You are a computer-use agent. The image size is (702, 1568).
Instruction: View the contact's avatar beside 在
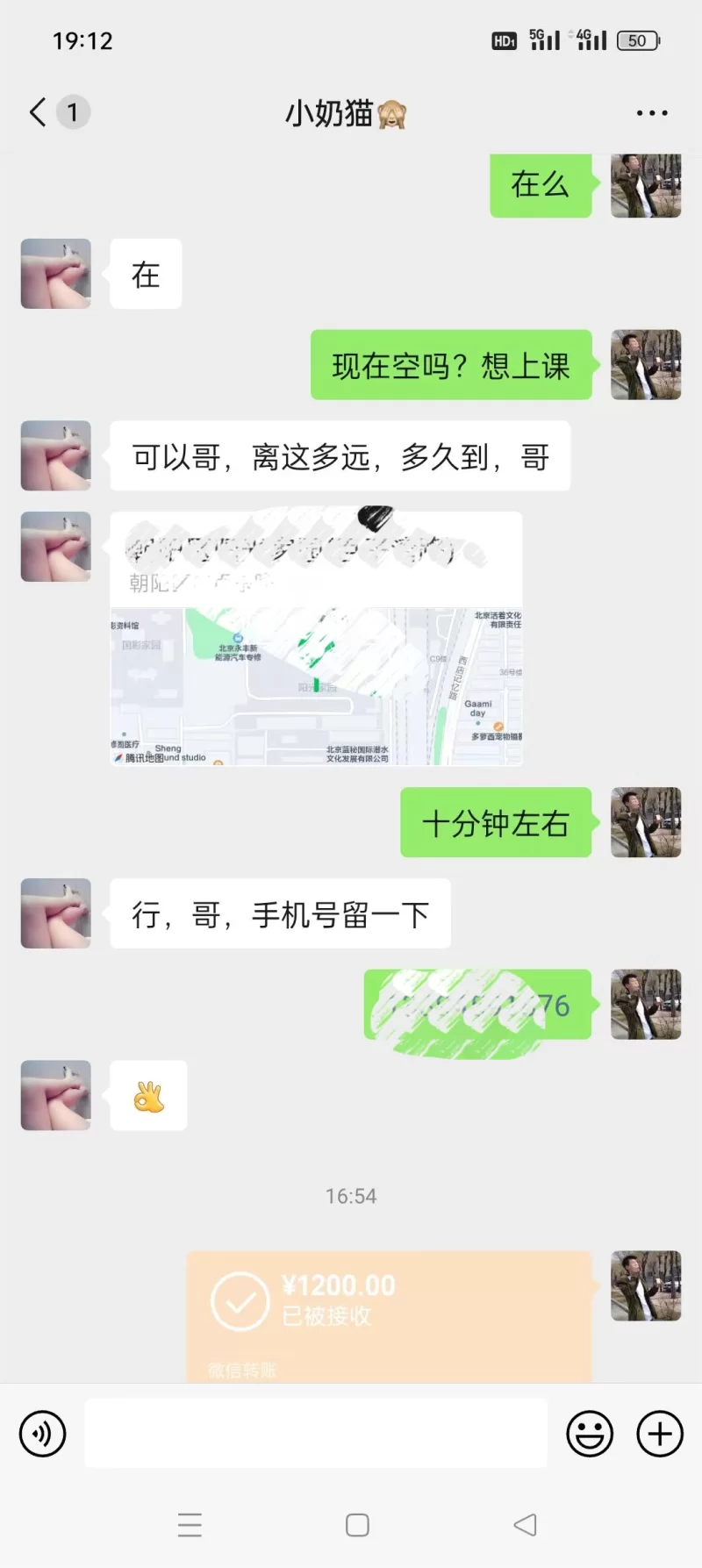[x=56, y=274]
